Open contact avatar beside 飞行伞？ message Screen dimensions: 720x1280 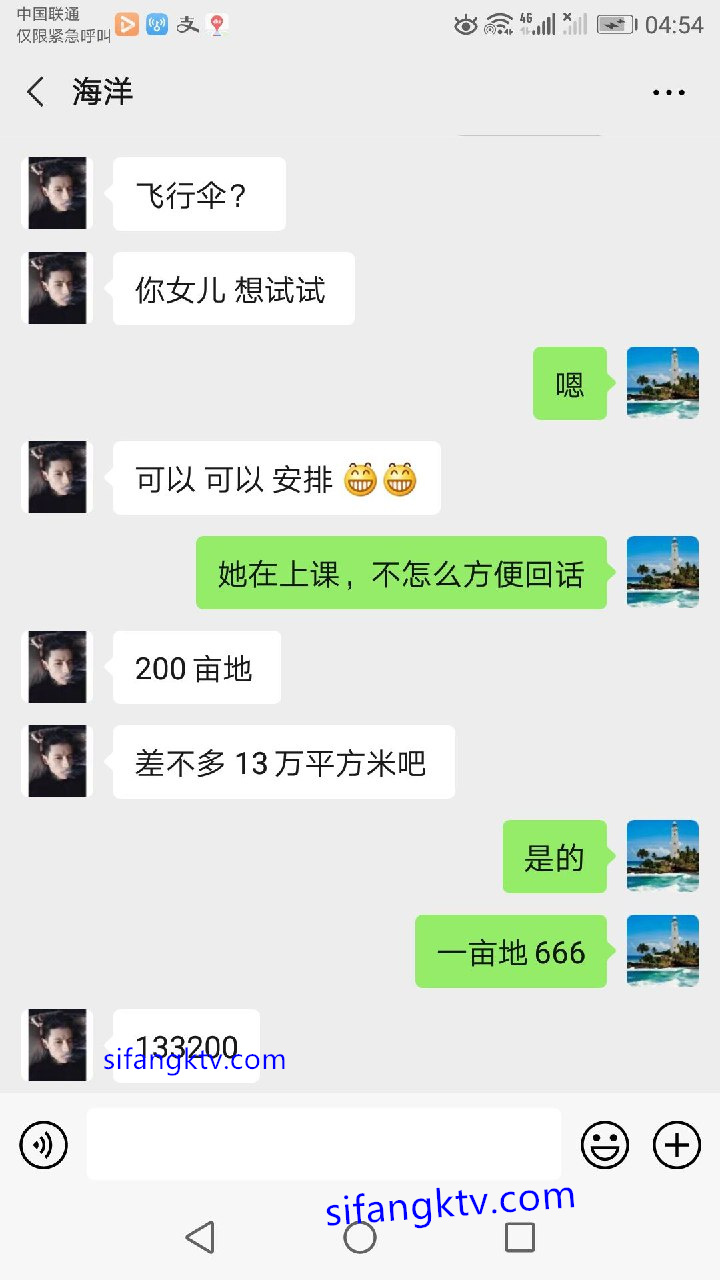coord(57,193)
